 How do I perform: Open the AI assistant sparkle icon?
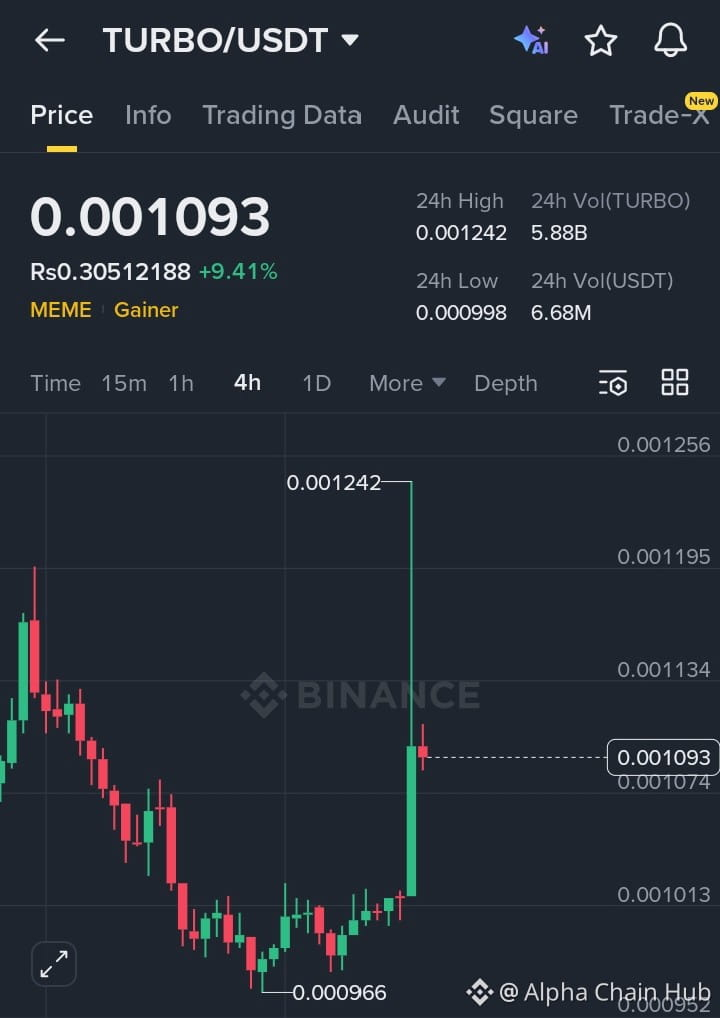(531, 40)
